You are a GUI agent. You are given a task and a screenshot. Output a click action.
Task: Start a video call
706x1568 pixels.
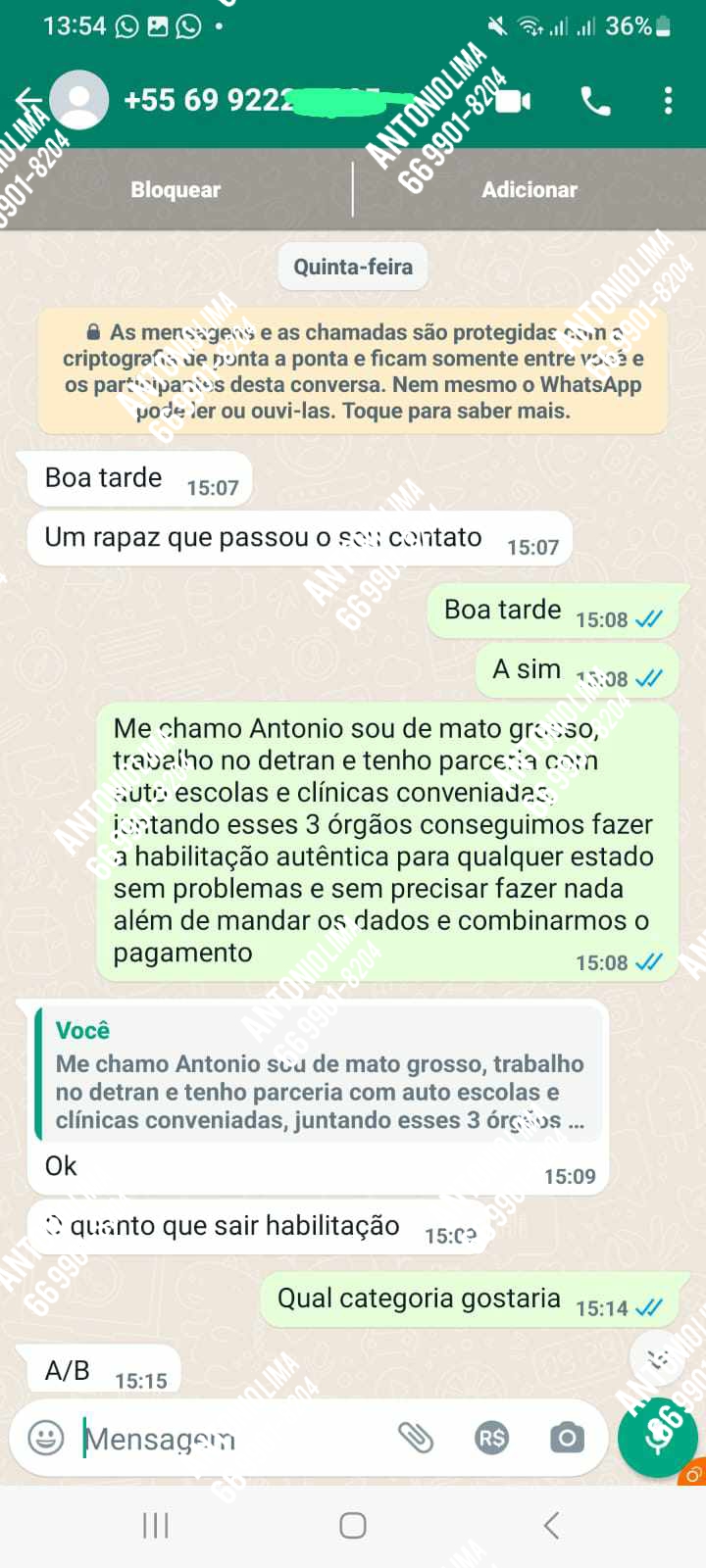tap(510, 99)
